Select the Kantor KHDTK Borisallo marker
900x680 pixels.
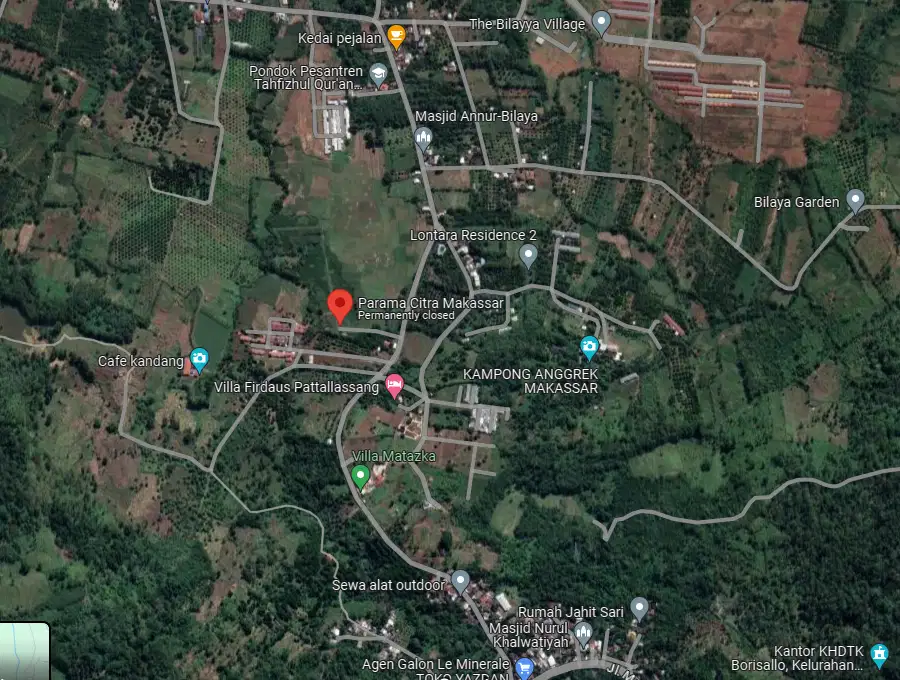pyautogui.click(x=879, y=654)
